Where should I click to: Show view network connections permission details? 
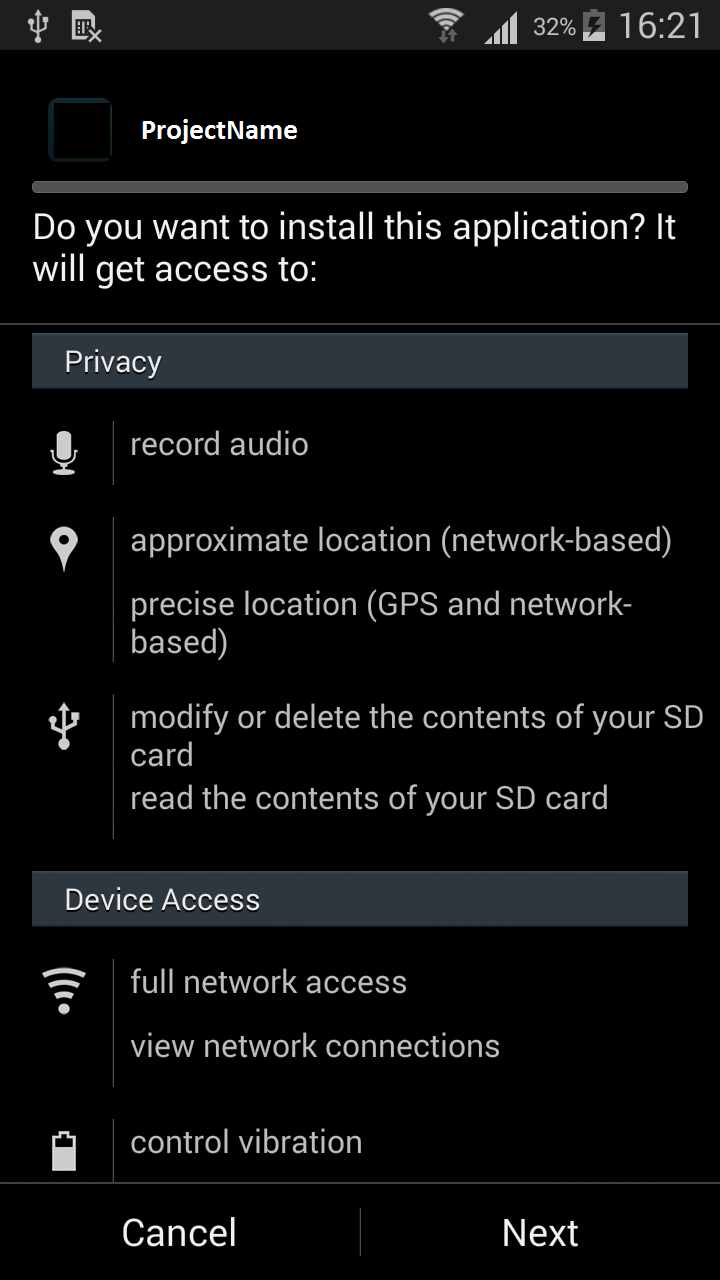315,1046
